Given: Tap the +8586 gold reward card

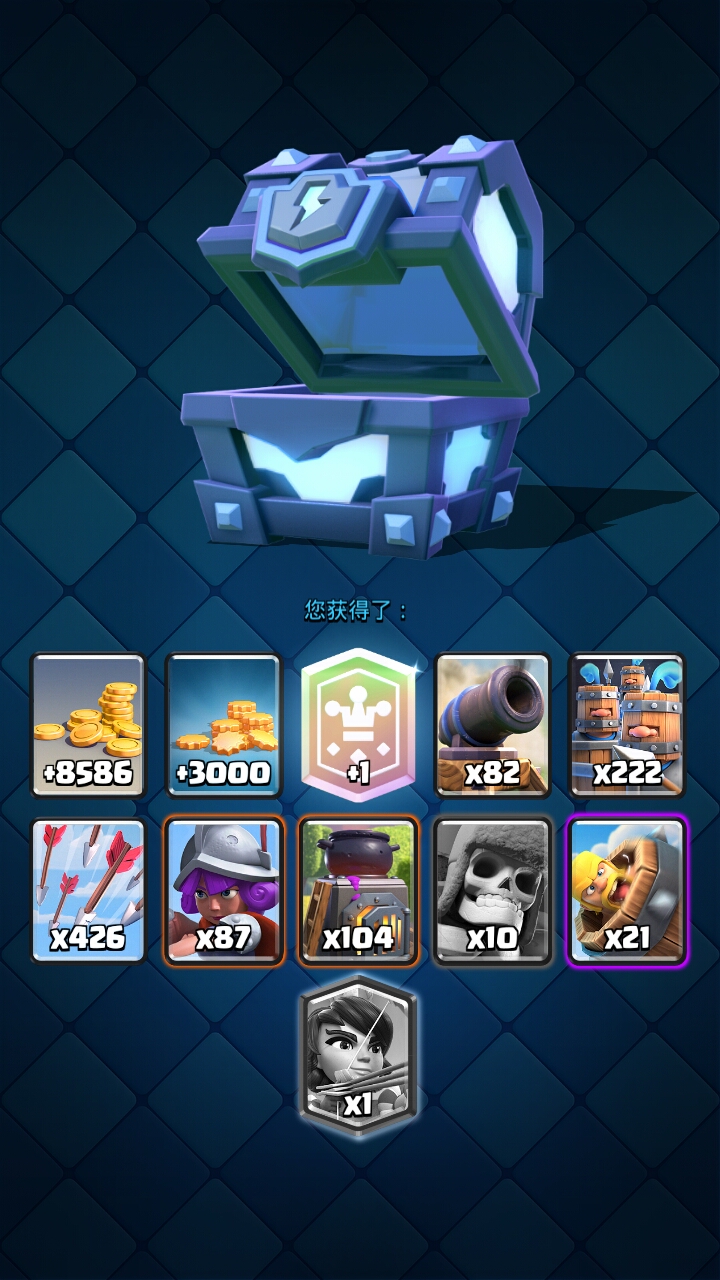Looking at the screenshot, I should (88, 725).
